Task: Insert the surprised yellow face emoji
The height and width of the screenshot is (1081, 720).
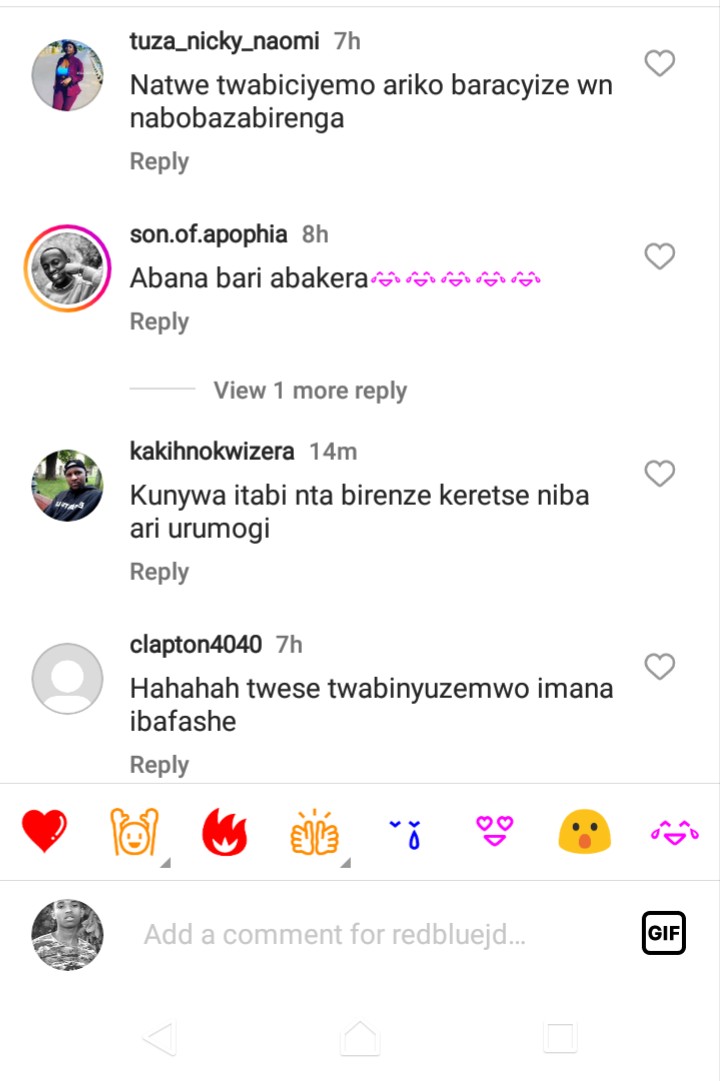Action: coord(584,832)
